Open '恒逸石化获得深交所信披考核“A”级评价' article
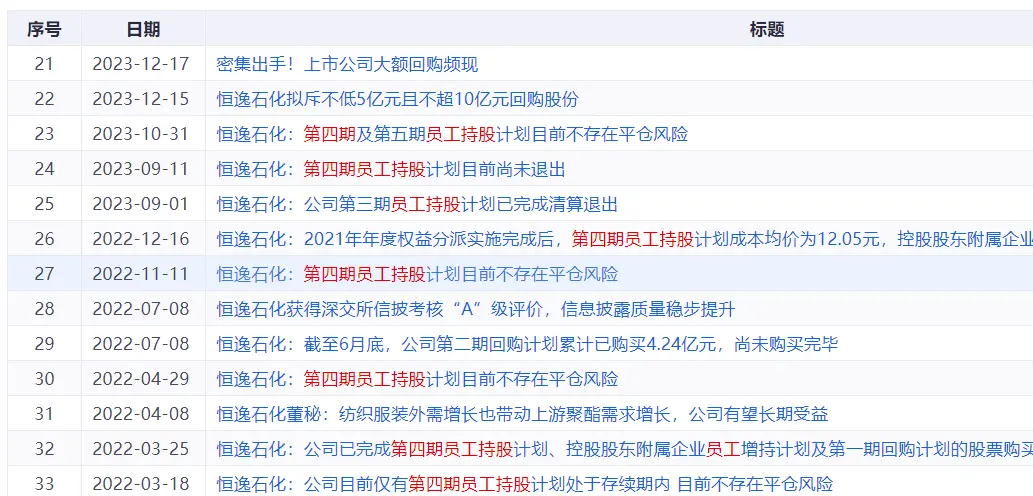Screen dimensions: 1033x496 tap(475, 309)
